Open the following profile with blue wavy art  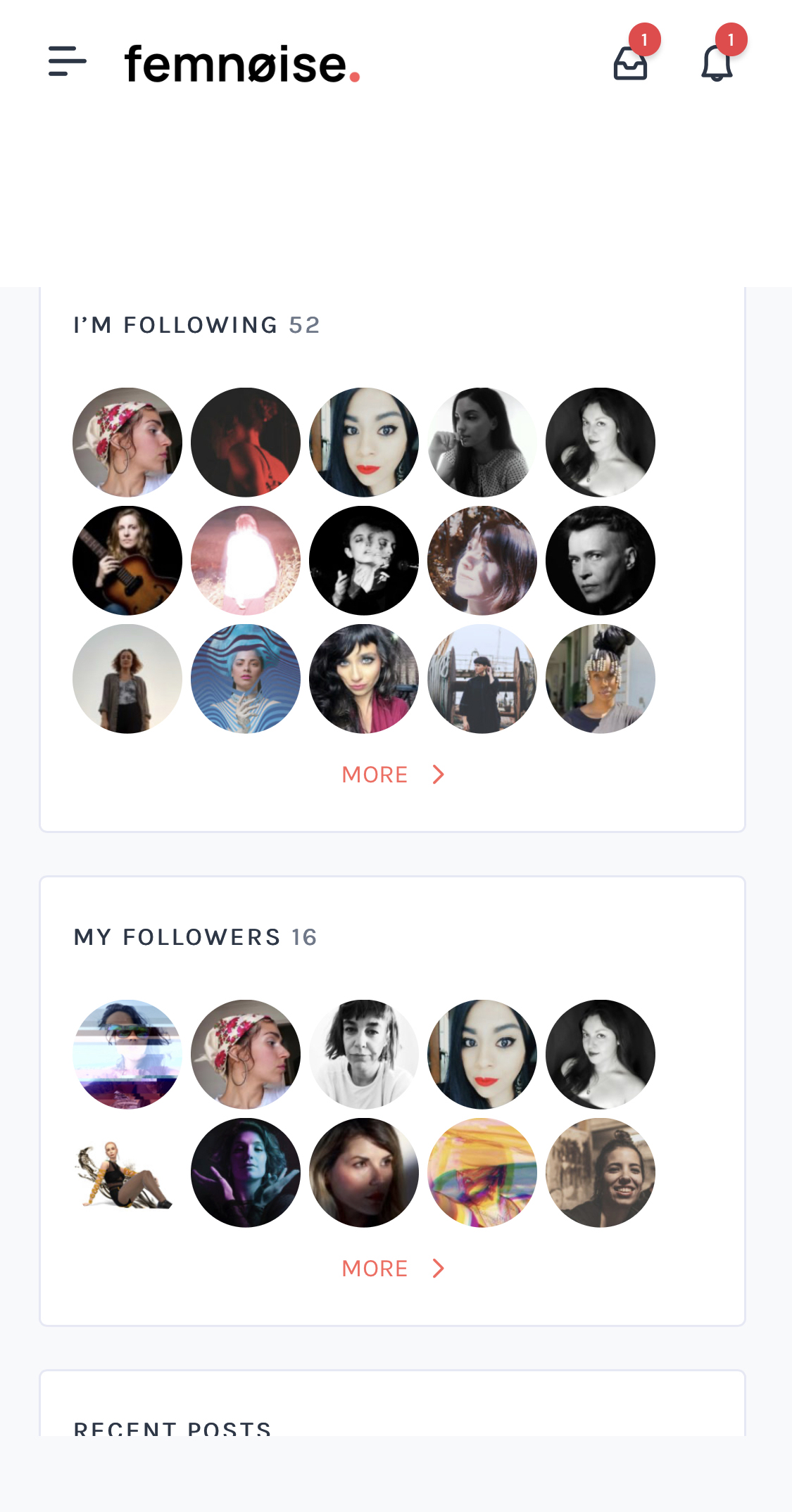pyautogui.click(x=246, y=679)
